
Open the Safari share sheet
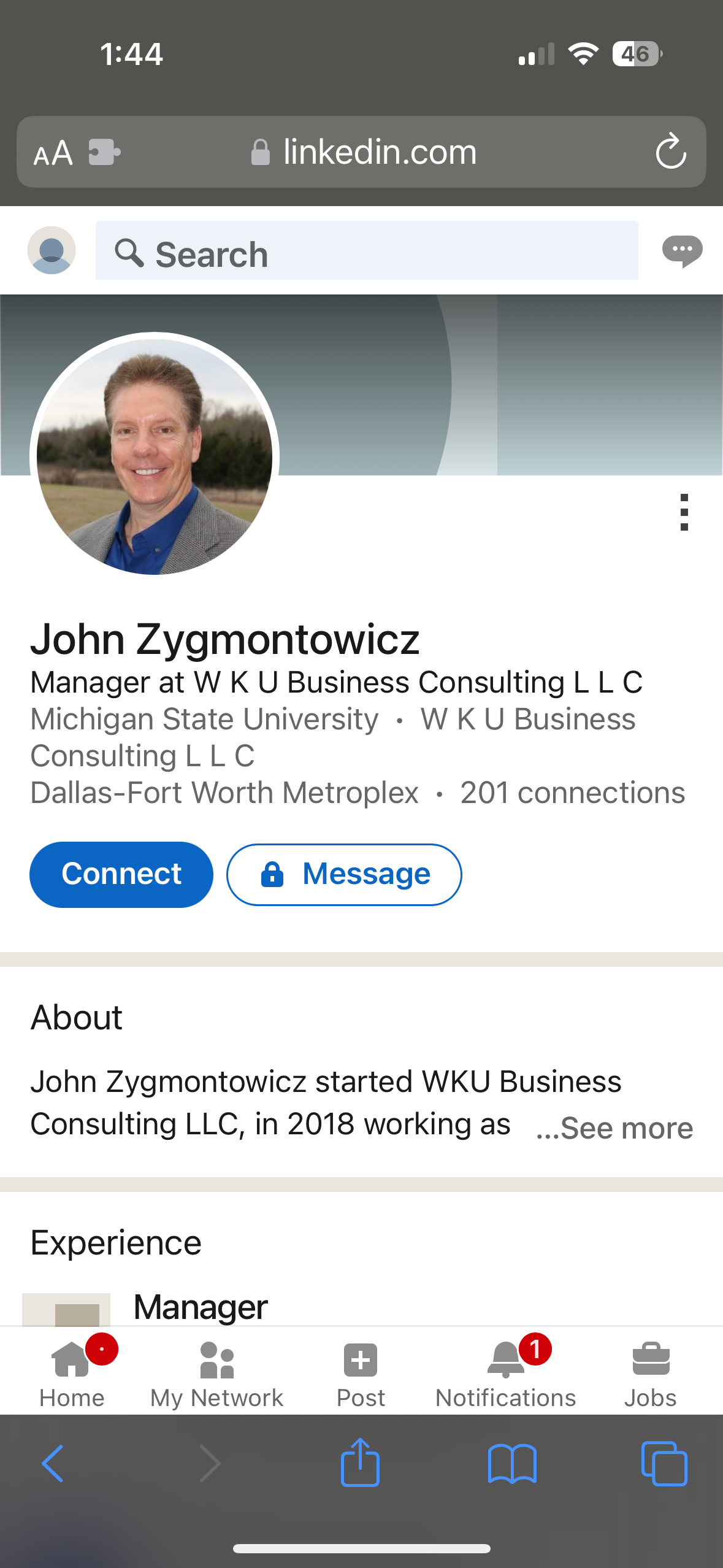coord(360,1463)
